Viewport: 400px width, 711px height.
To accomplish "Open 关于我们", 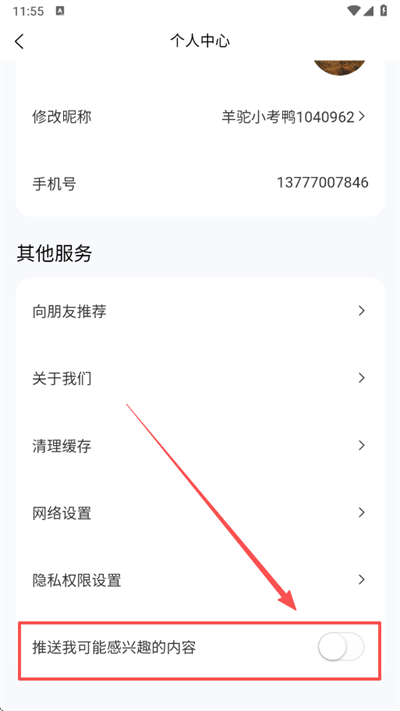I will (x=200, y=378).
